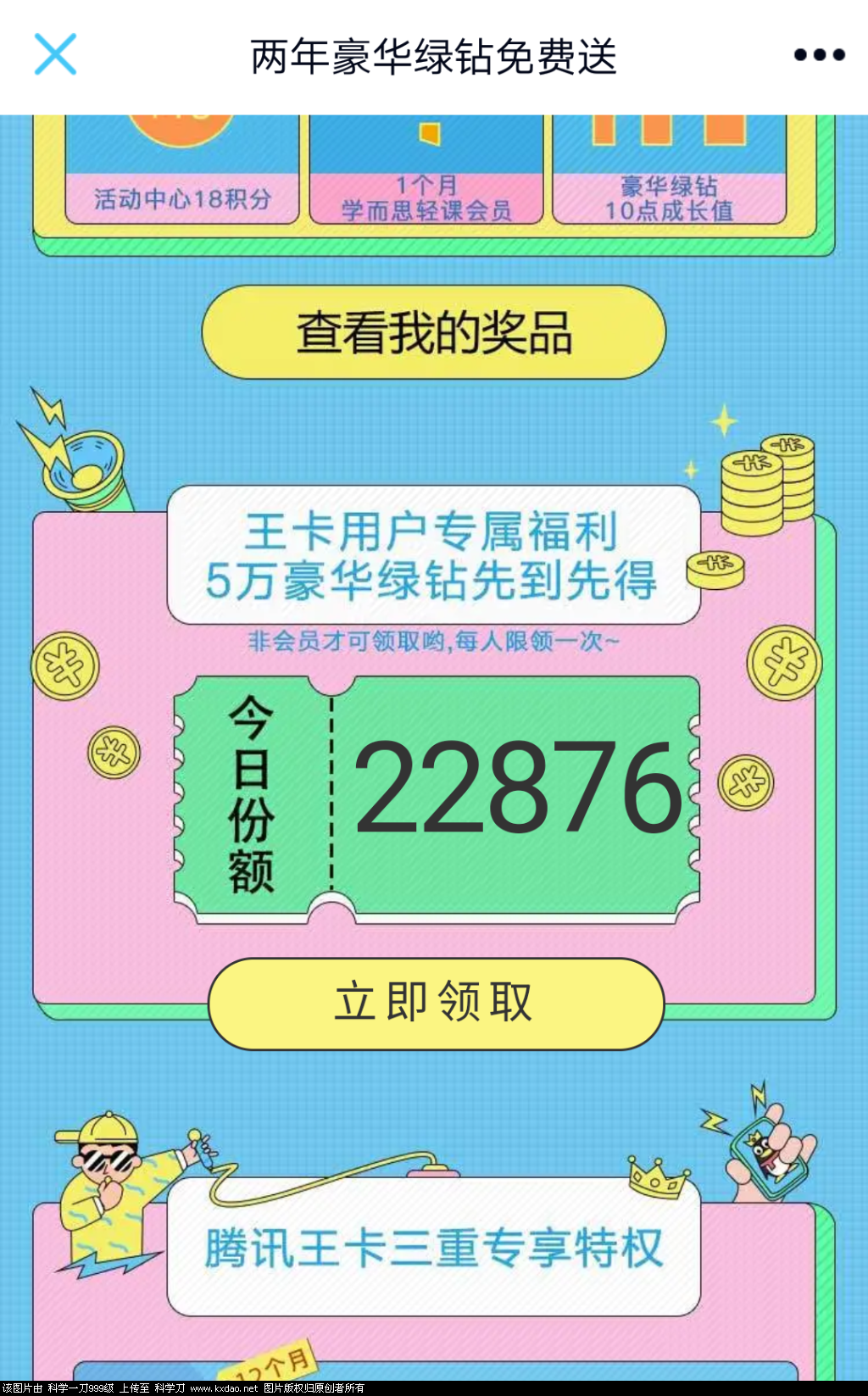
Task: Tap the 查看我的奖品 button
Action: click(x=434, y=332)
